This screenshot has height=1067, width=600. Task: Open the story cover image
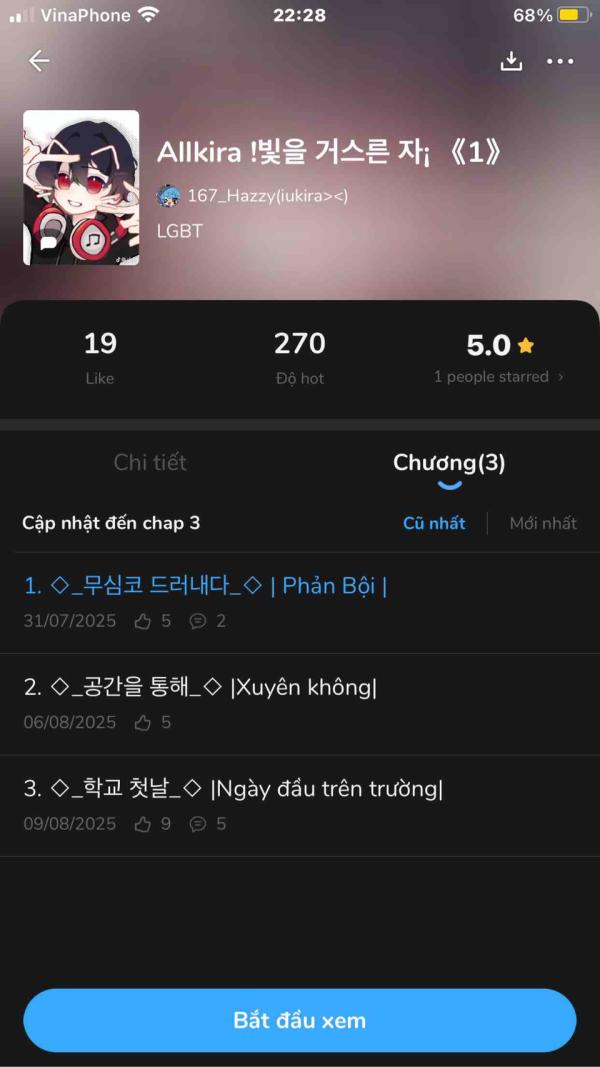point(81,188)
